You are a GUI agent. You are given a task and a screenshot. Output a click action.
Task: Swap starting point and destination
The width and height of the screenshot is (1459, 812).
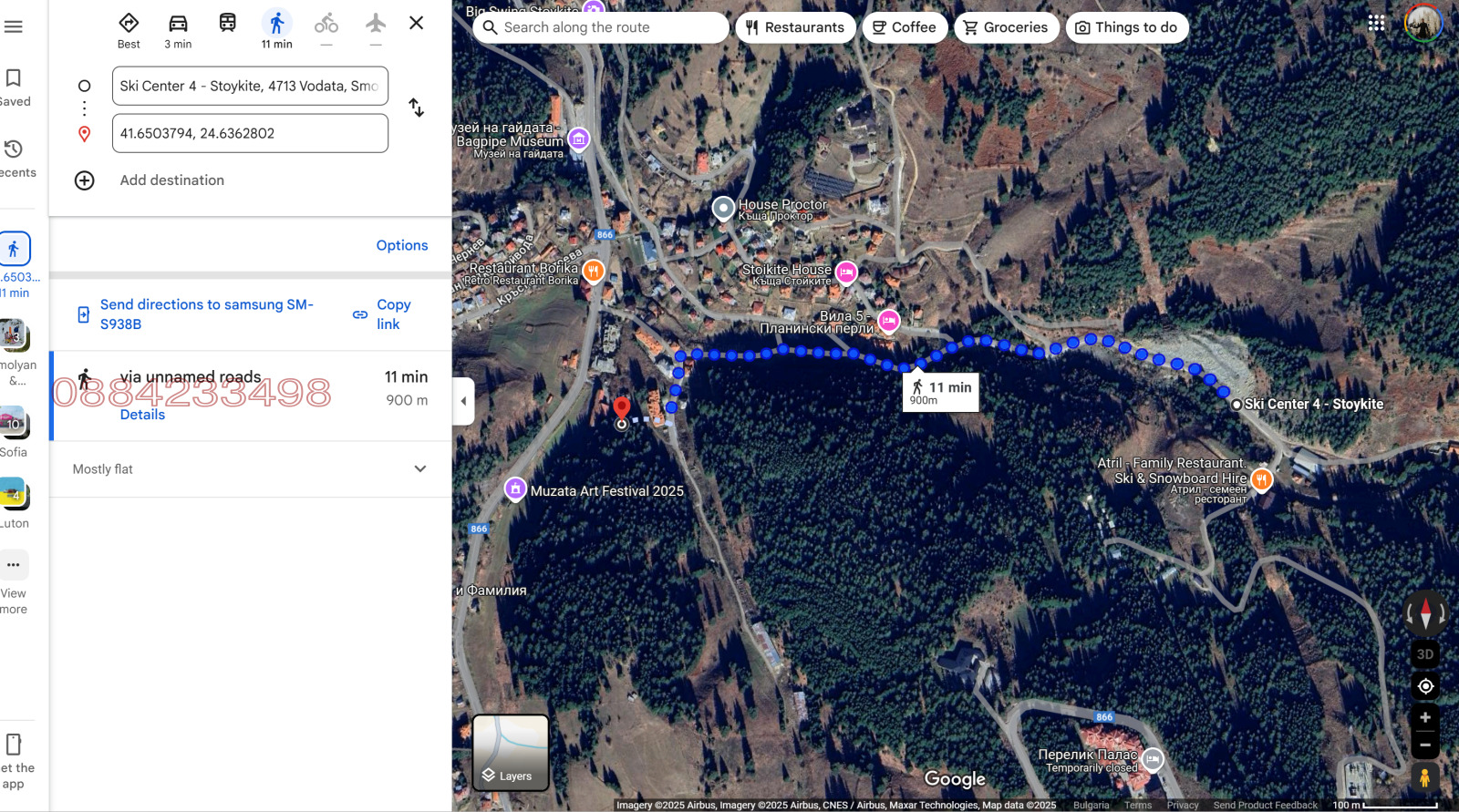click(x=416, y=108)
